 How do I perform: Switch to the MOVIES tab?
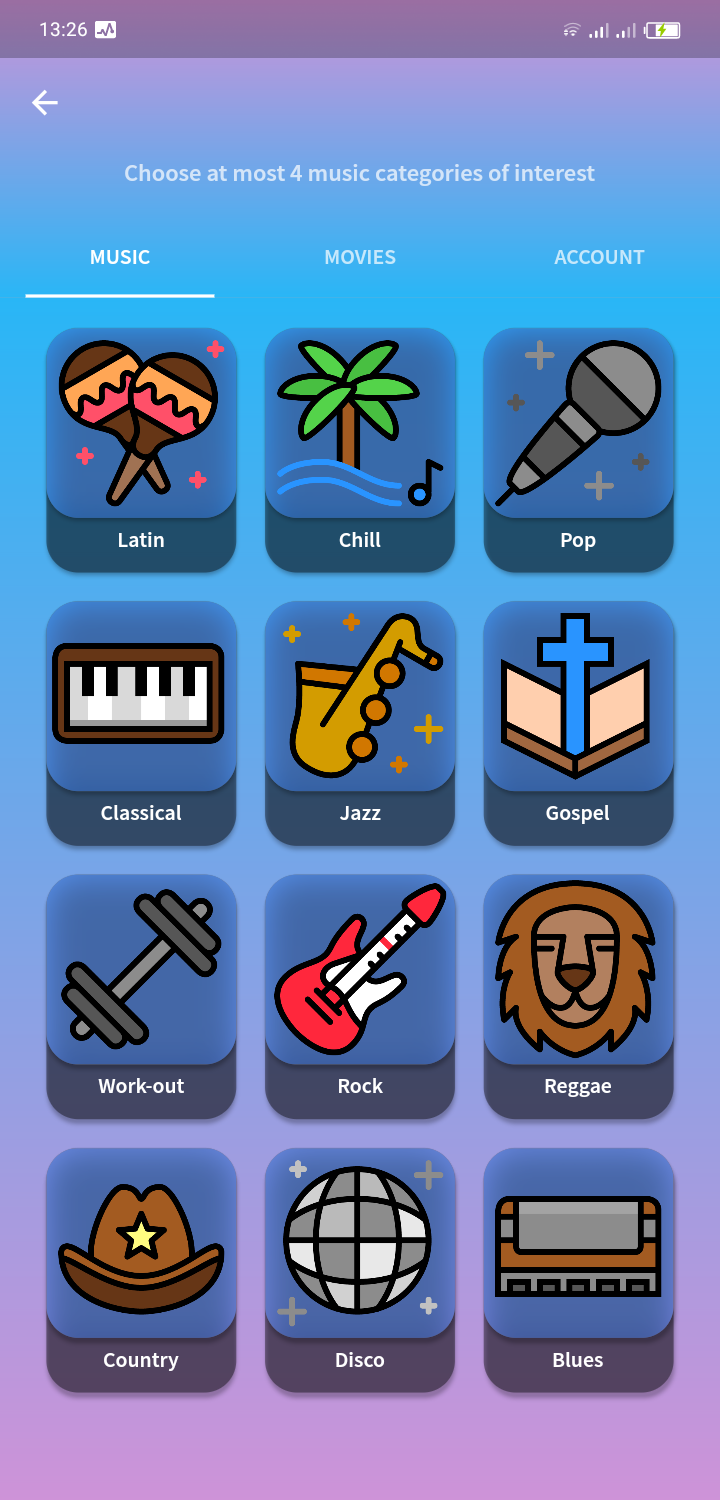[359, 256]
